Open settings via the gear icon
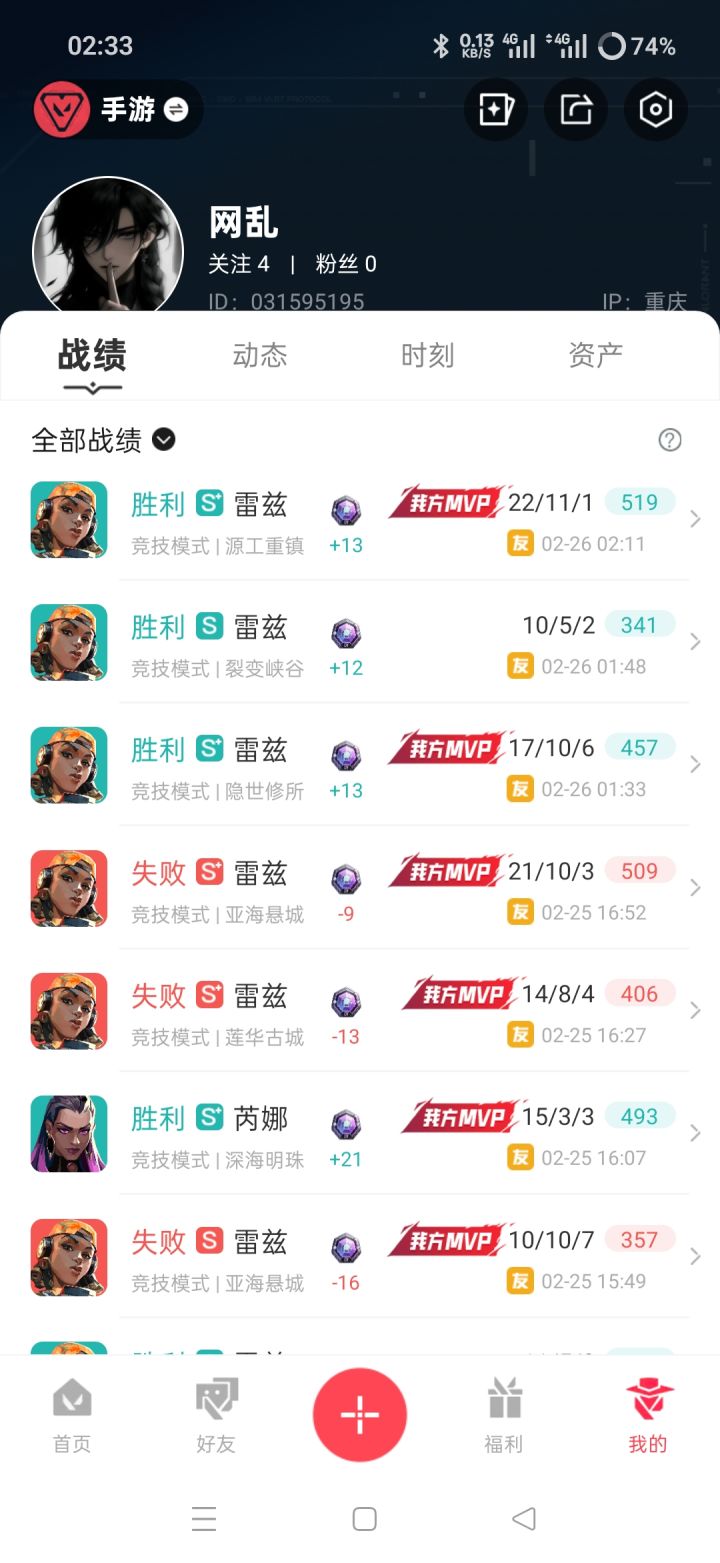 (x=655, y=110)
